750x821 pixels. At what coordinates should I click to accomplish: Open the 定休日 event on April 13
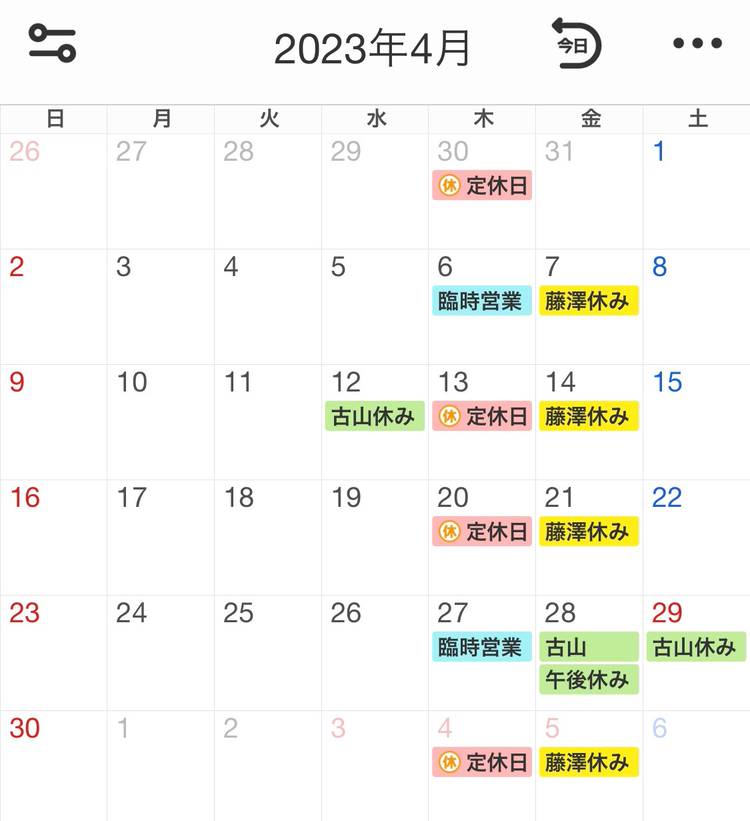[481, 416]
